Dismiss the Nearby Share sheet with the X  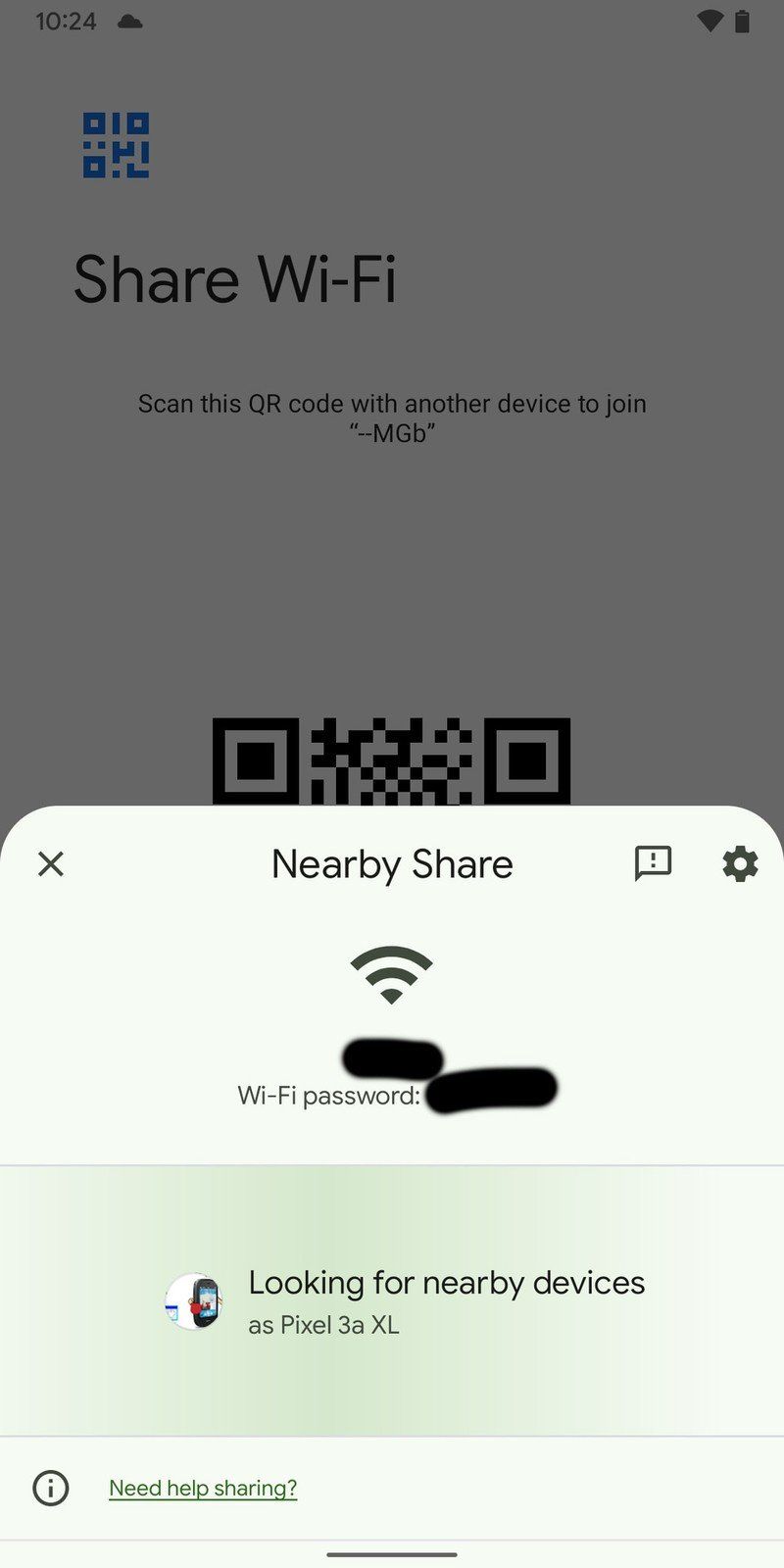point(50,863)
